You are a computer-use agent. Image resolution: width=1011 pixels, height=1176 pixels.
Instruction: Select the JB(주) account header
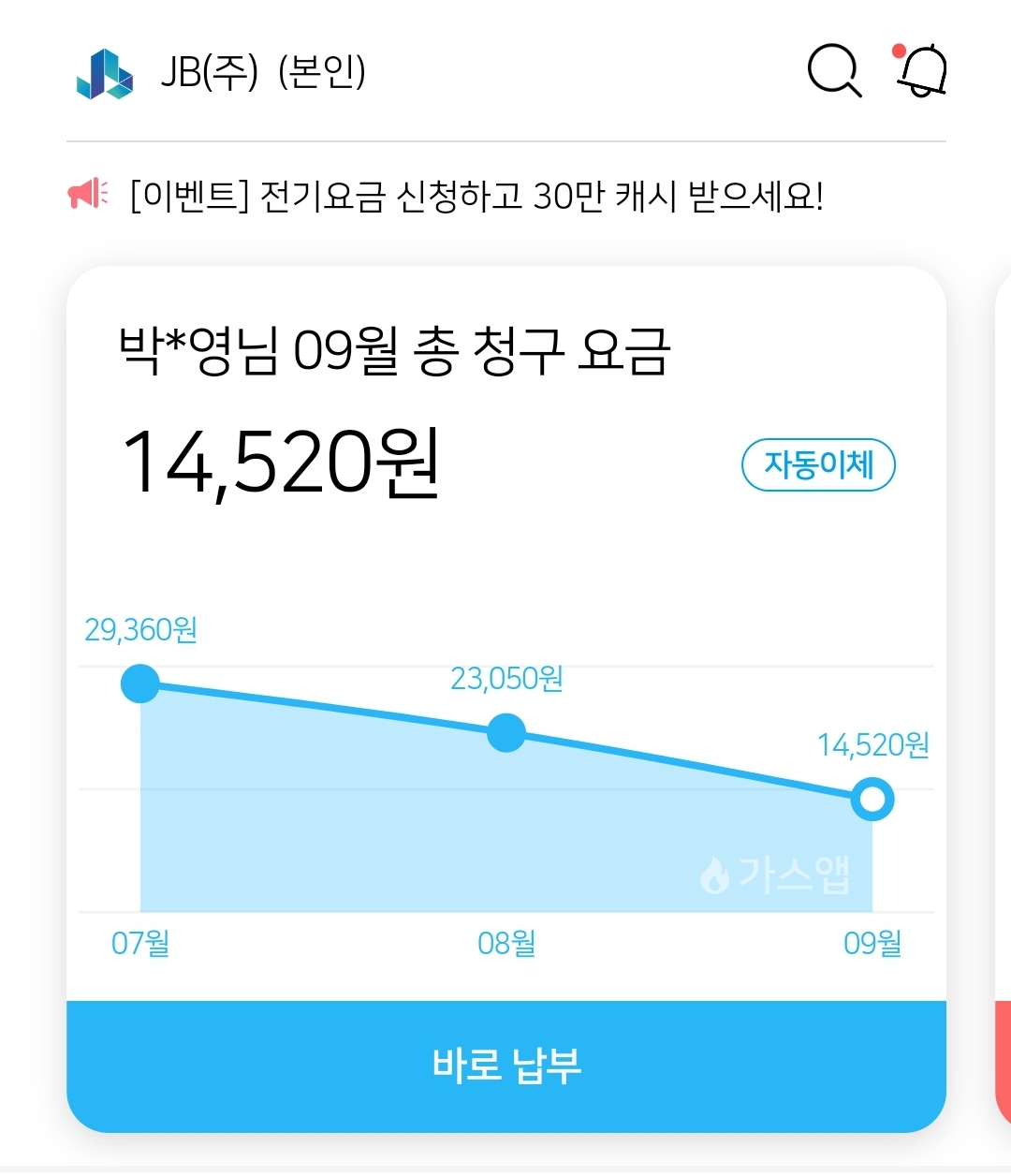click(221, 72)
